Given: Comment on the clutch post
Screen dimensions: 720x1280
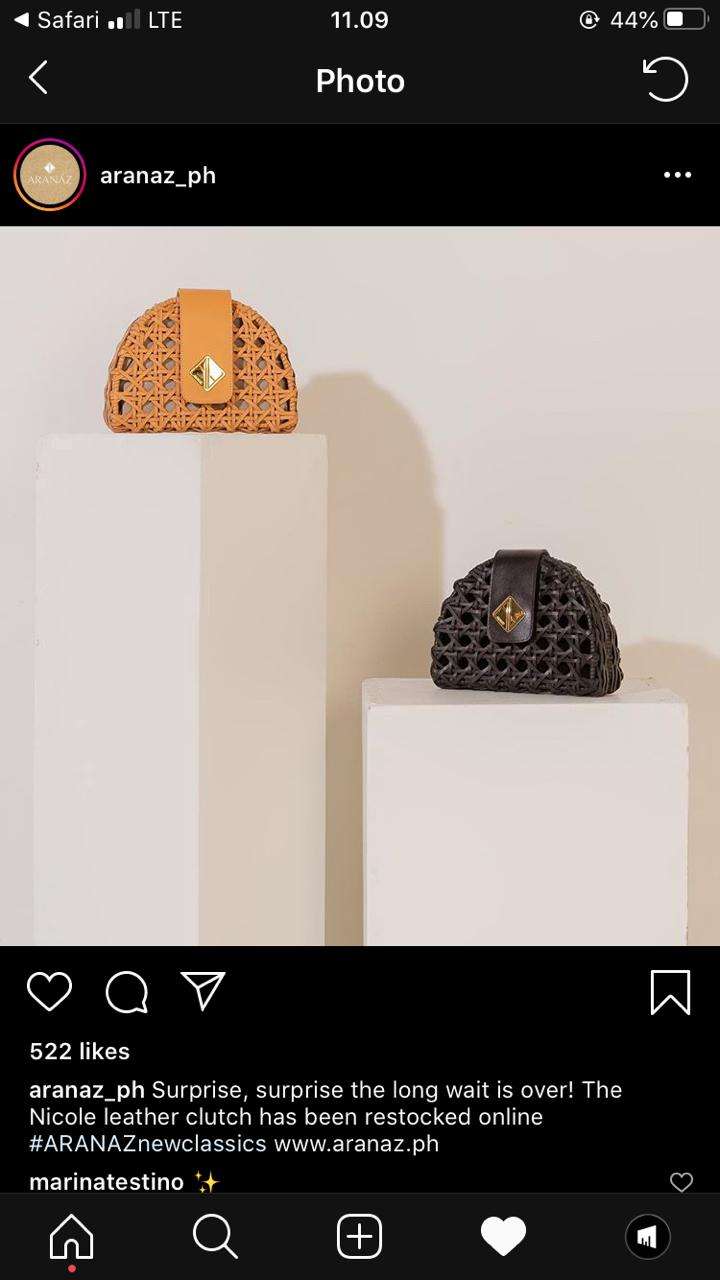Looking at the screenshot, I should tap(127, 991).
